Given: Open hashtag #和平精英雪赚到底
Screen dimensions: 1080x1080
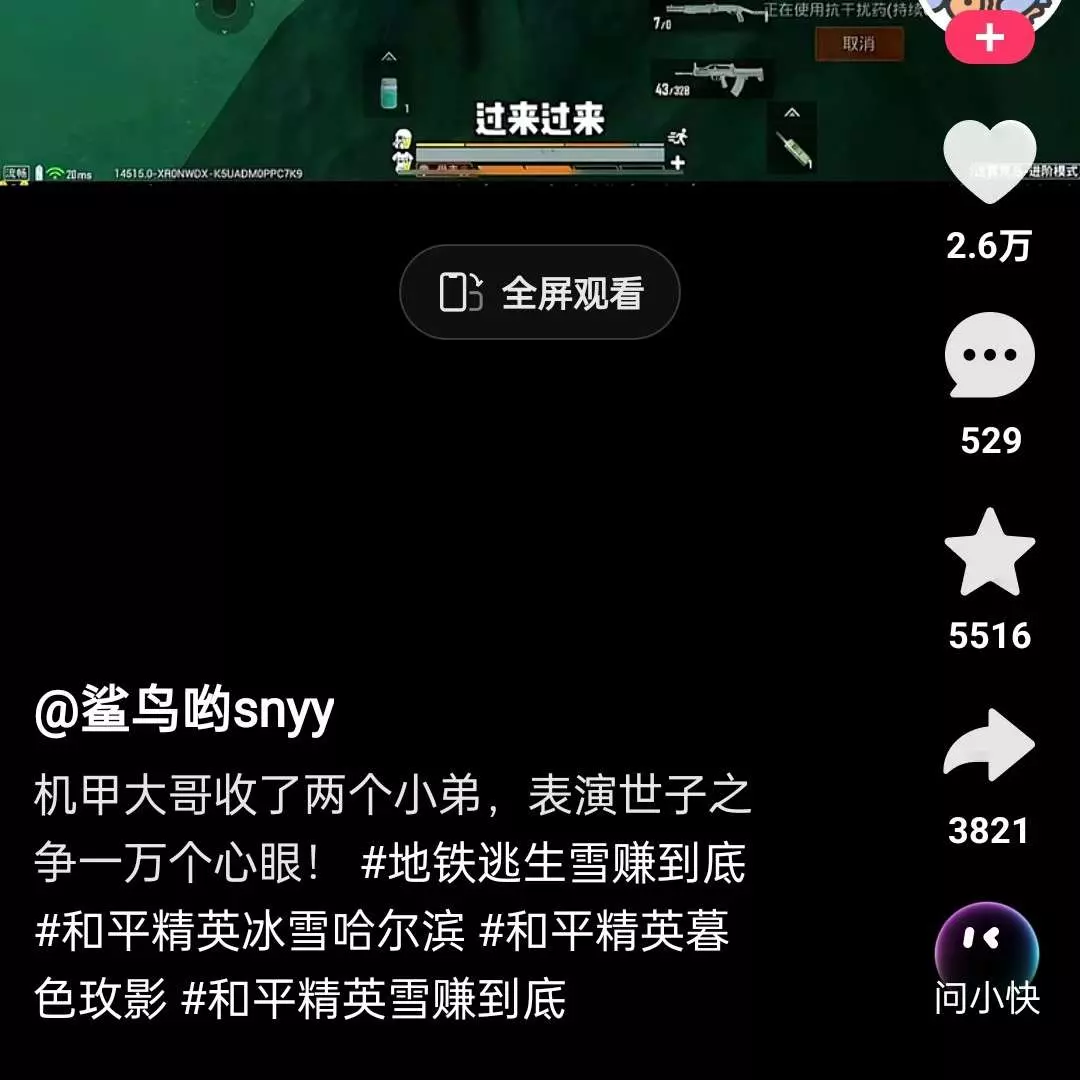Looking at the screenshot, I should tap(374, 999).
